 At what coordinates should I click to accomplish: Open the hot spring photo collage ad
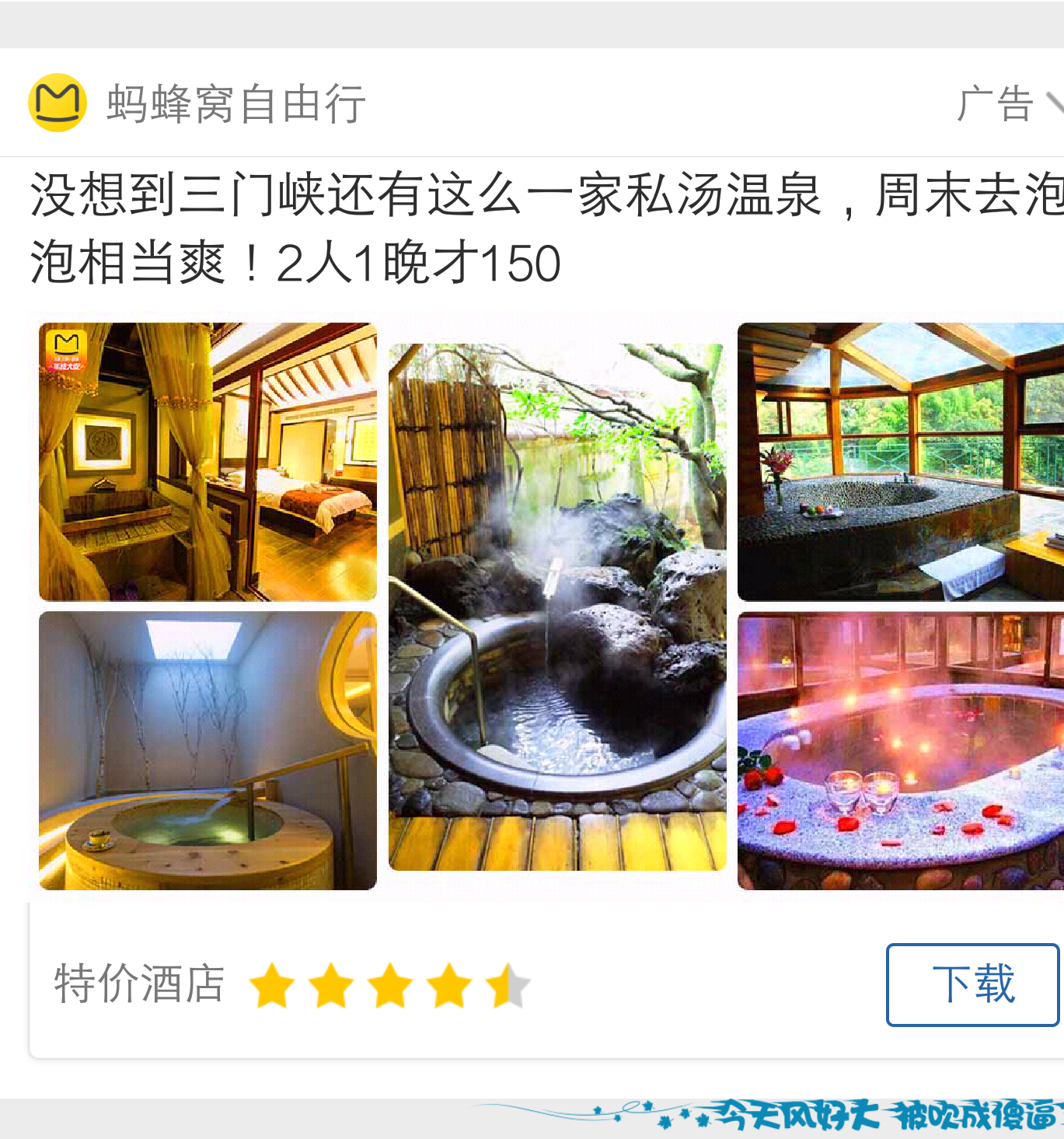556,606
